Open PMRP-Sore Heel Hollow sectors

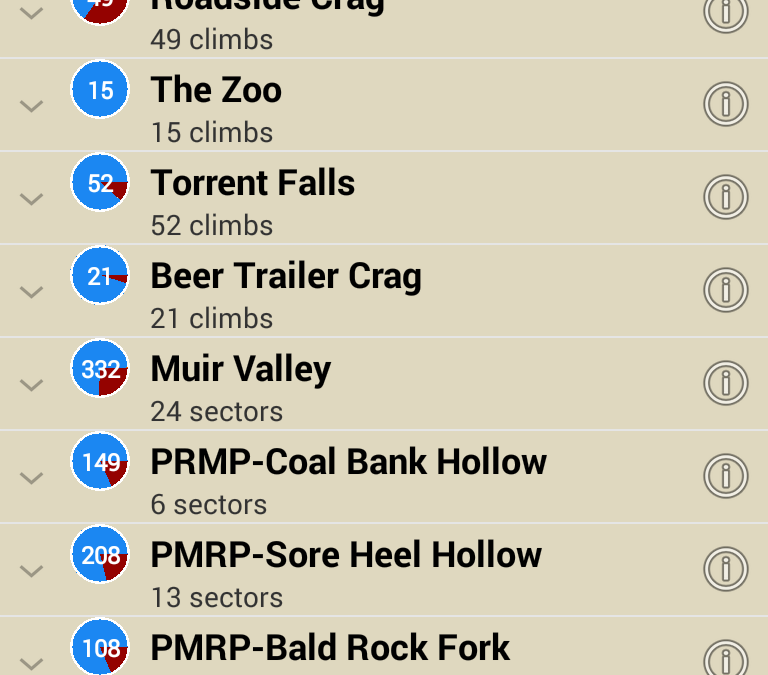tap(346, 556)
